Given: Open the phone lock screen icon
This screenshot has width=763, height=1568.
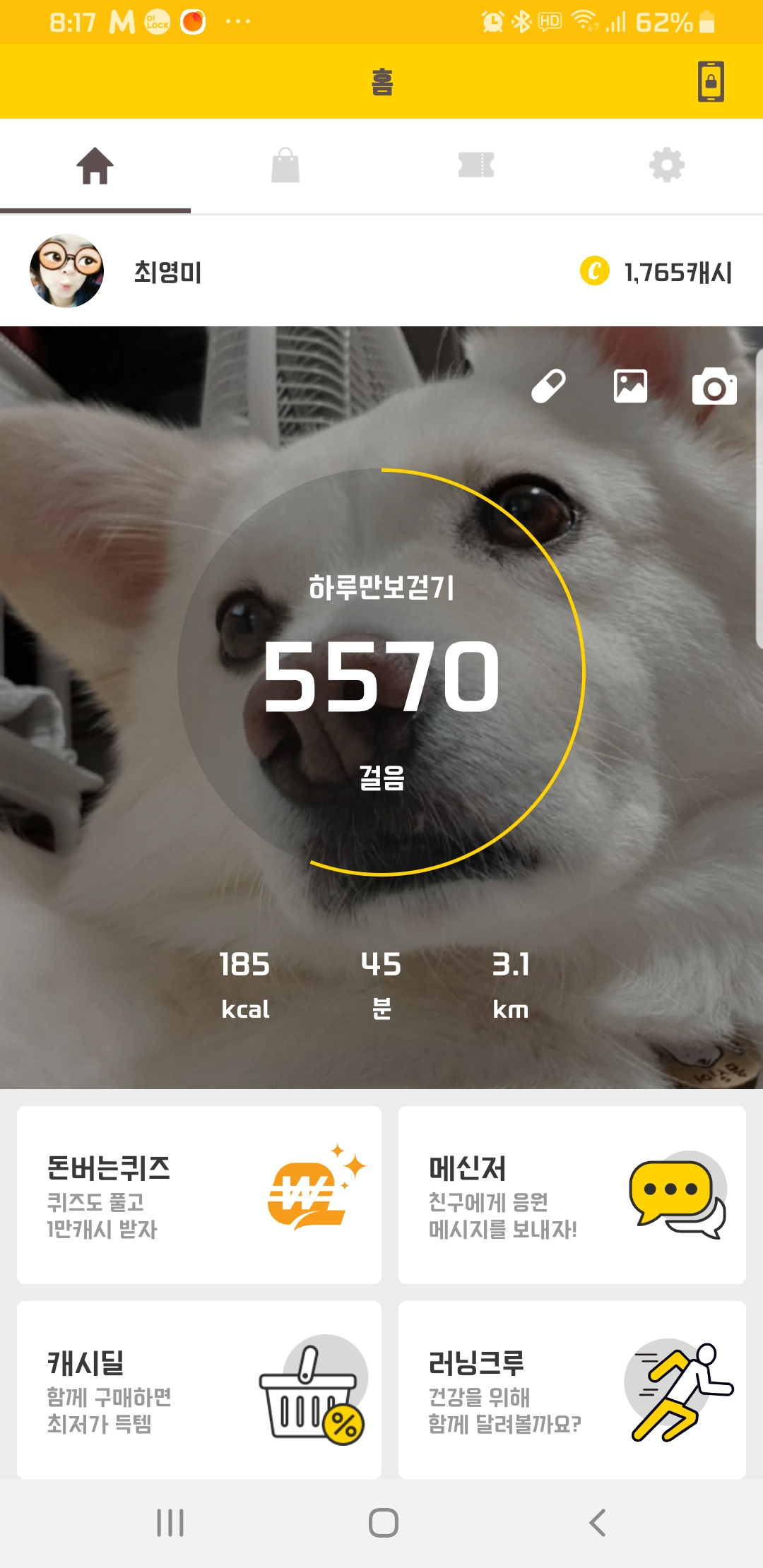Looking at the screenshot, I should point(711,82).
